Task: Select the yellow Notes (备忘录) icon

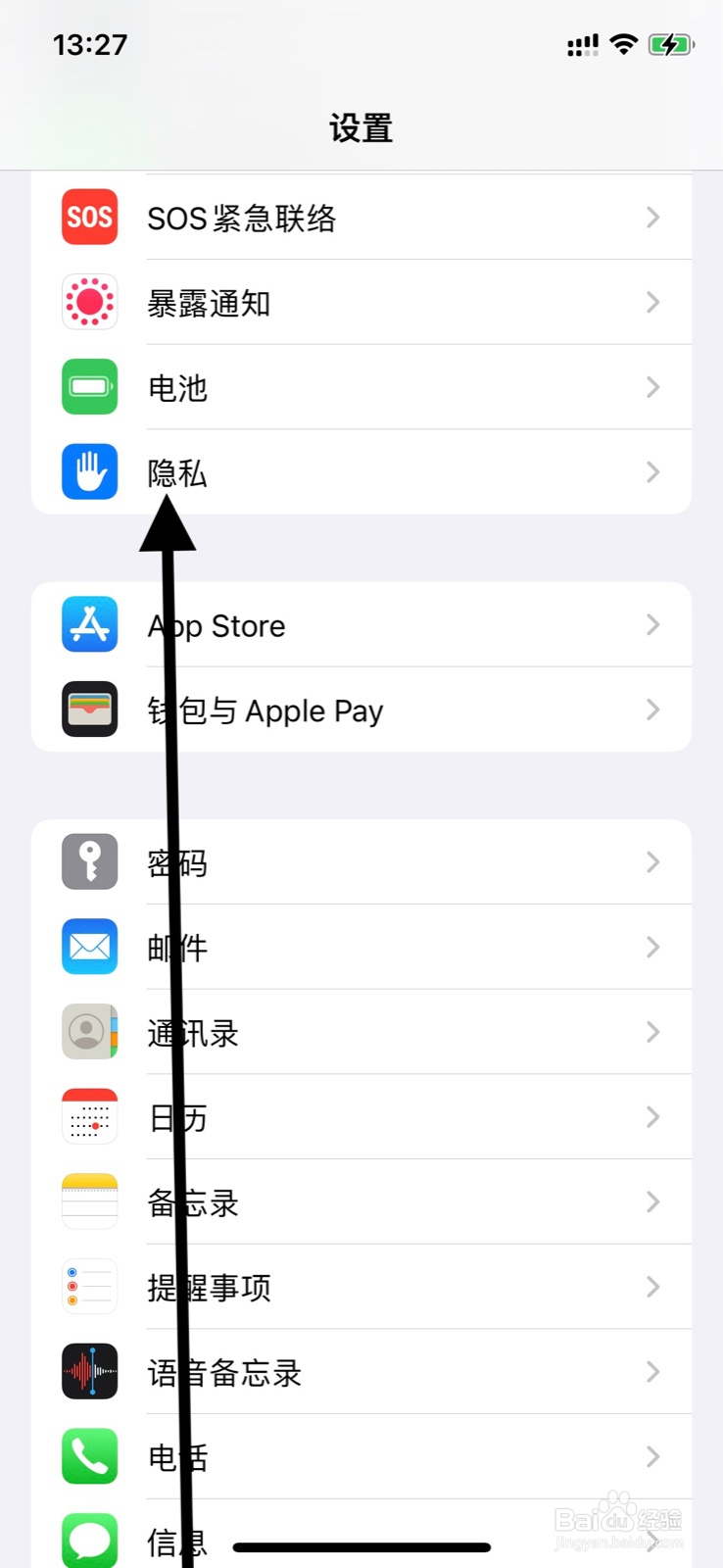Action: (89, 1202)
